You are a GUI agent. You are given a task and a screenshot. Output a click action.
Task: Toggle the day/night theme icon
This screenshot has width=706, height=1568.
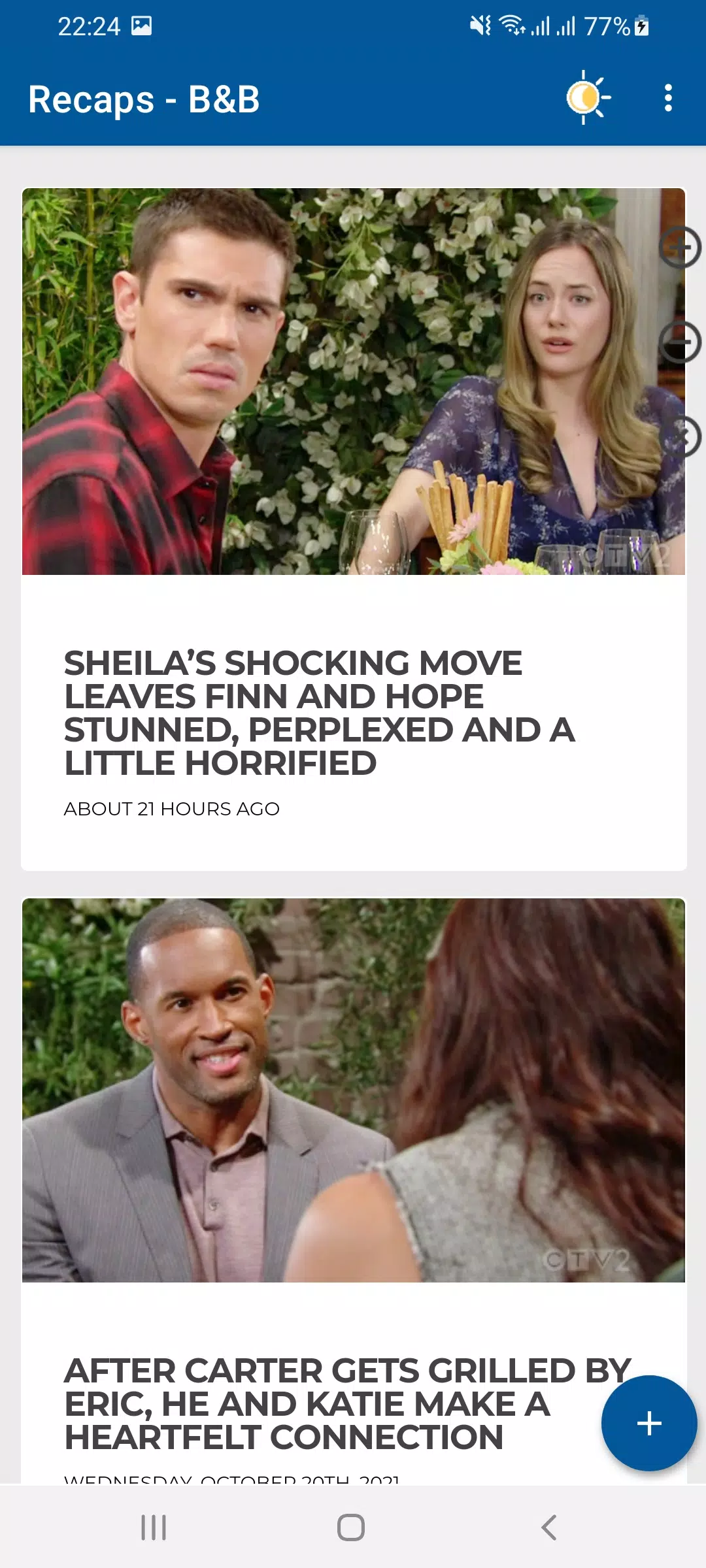coord(586,98)
